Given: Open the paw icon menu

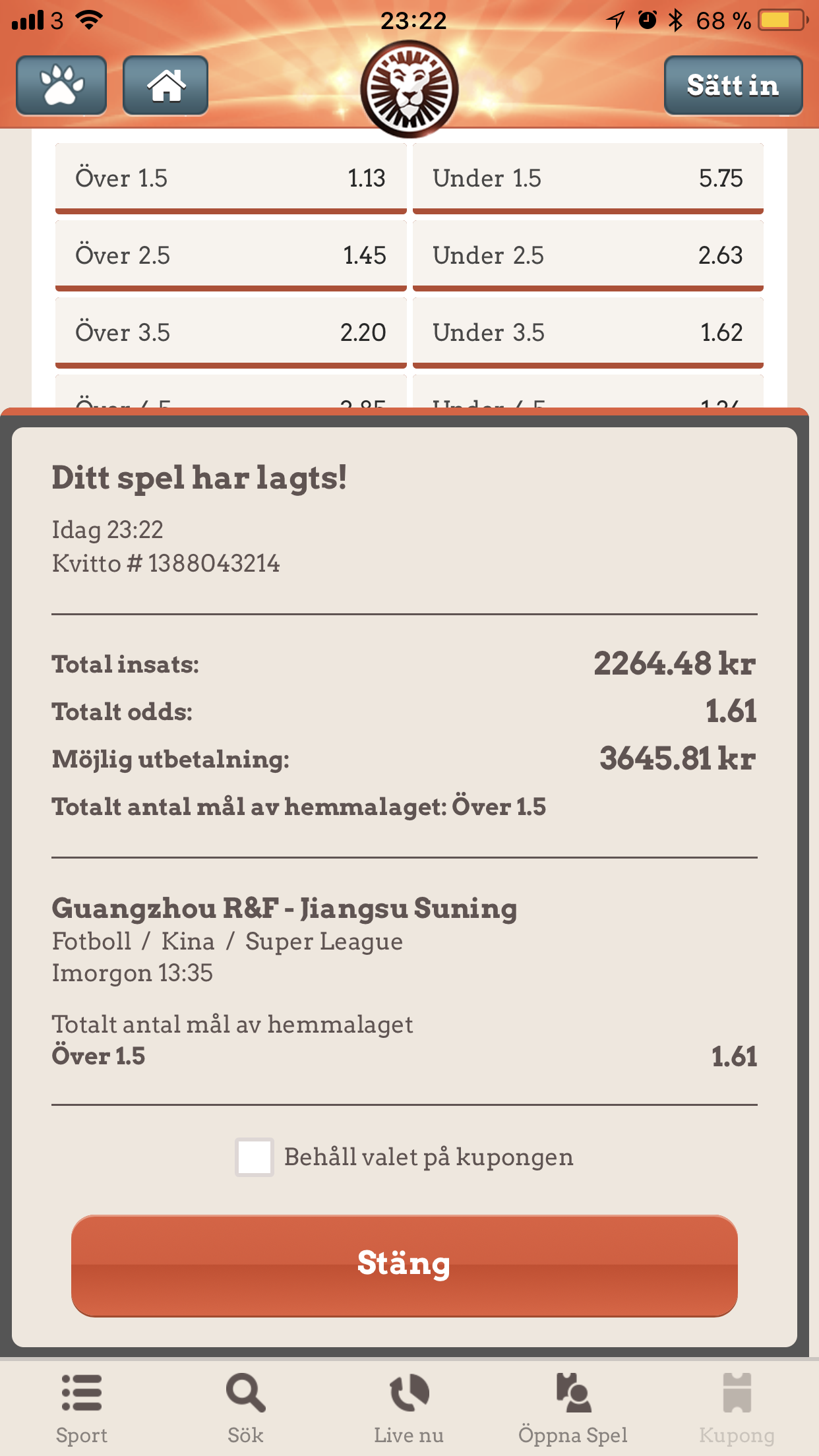Looking at the screenshot, I should pyautogui.click(x=61, y=86).
